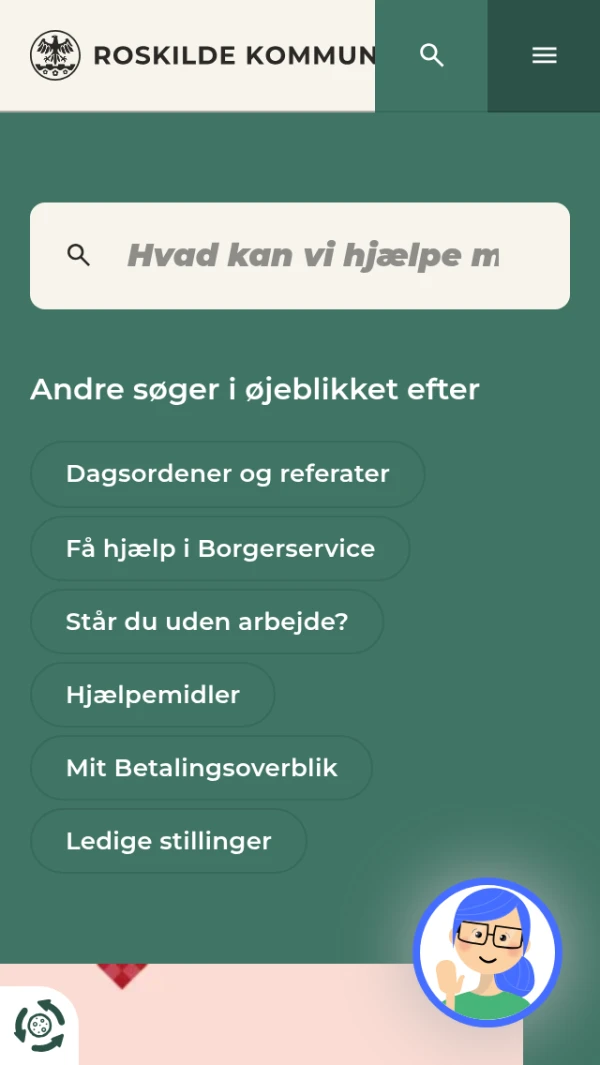Open the hamburger menu
The height and width of the screenshot is (1065, 600).
coord(544,56)
